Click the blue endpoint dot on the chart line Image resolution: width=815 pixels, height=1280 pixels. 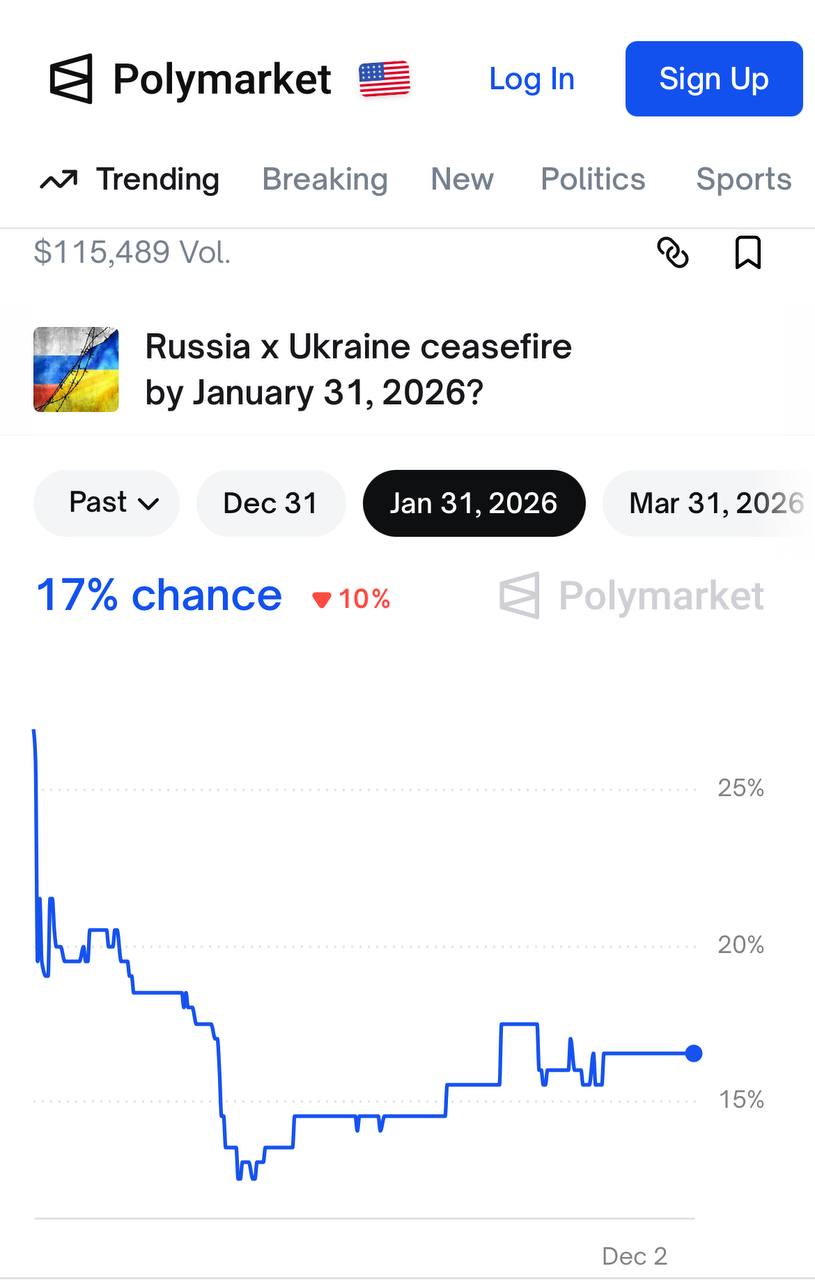(x=693, y=1052)
